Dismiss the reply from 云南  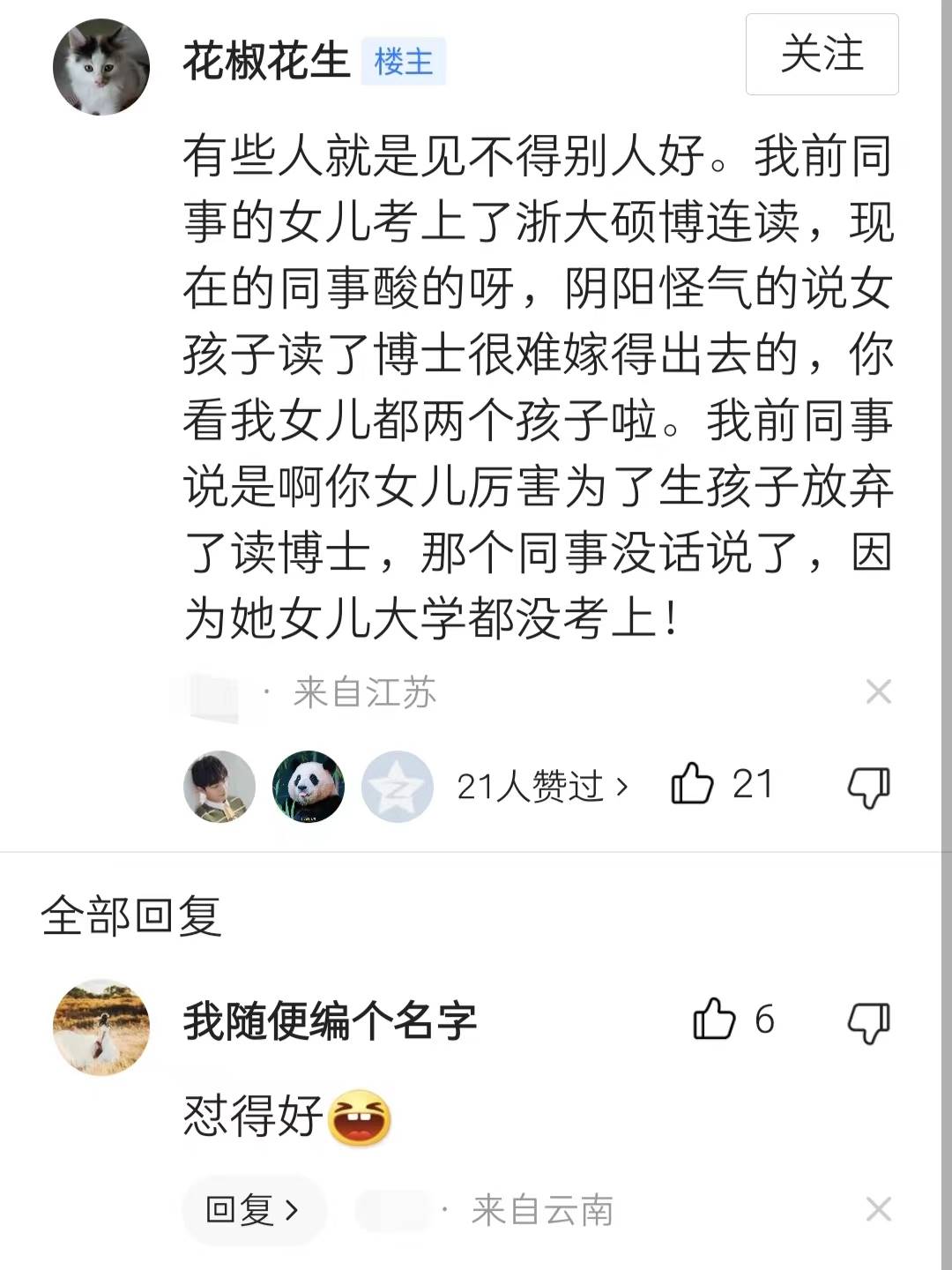click(878, 1210)
